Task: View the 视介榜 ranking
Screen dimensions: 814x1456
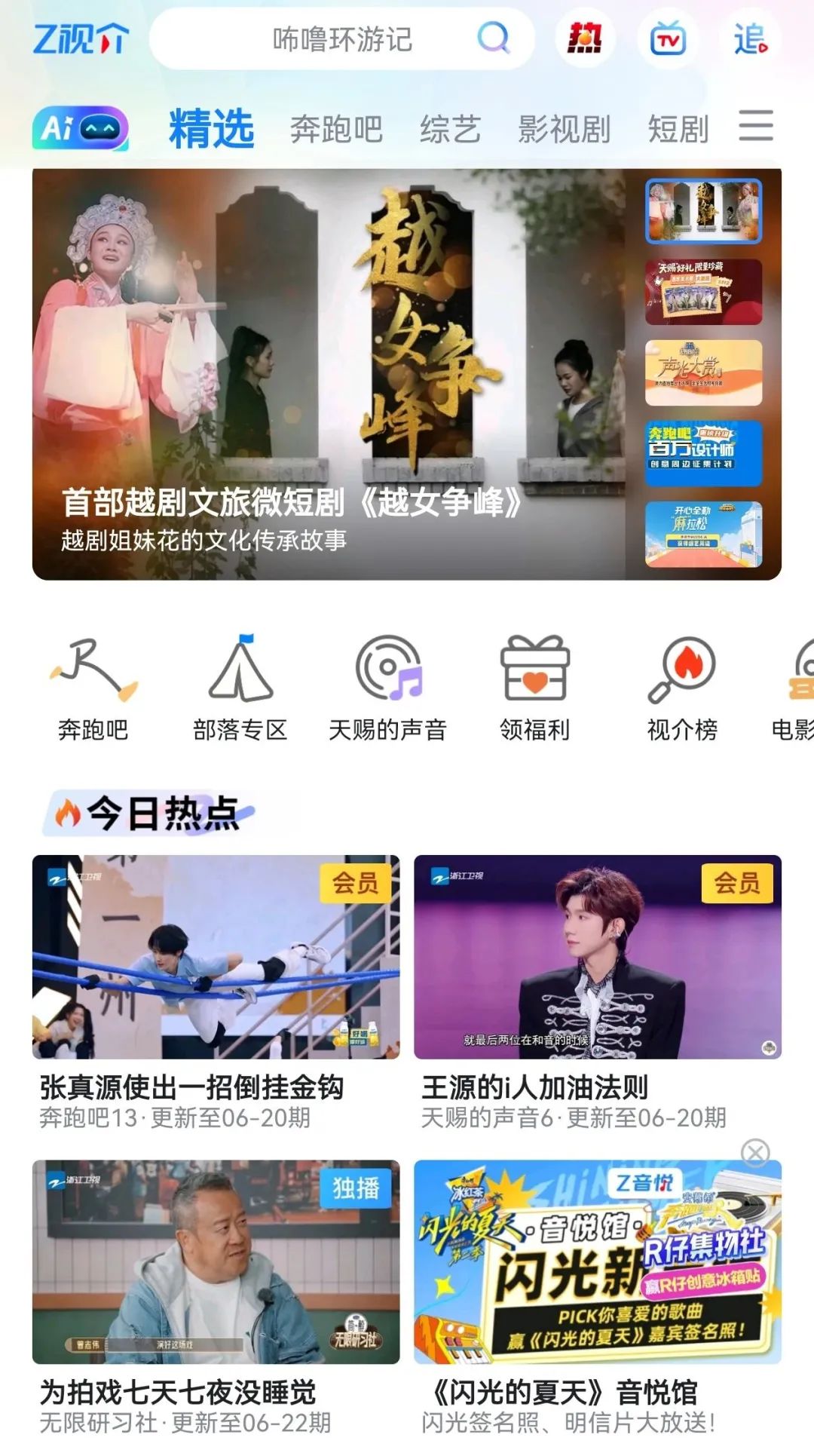Action: (x=682, y=688)
